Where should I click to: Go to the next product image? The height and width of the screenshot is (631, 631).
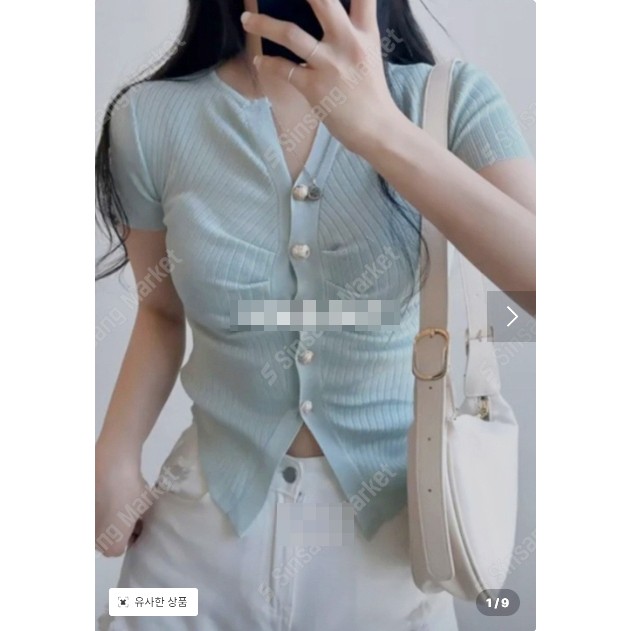pos(511,316)
